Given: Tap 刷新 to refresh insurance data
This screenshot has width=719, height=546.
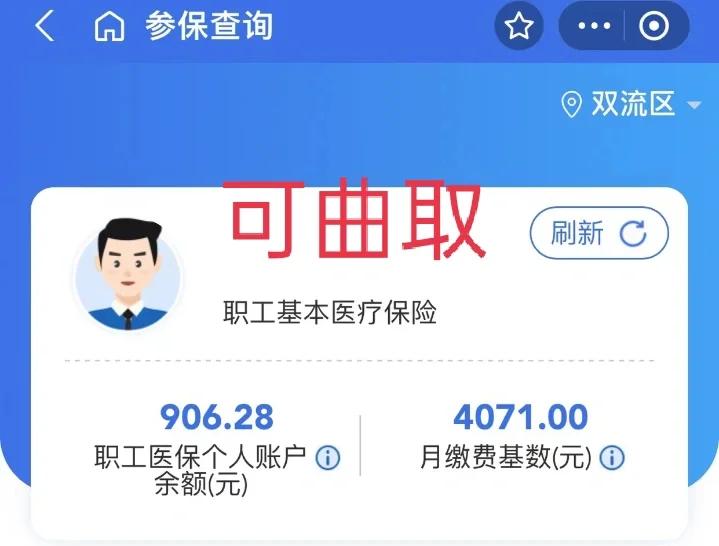Looking at the screenshot, I should point(598,233).
